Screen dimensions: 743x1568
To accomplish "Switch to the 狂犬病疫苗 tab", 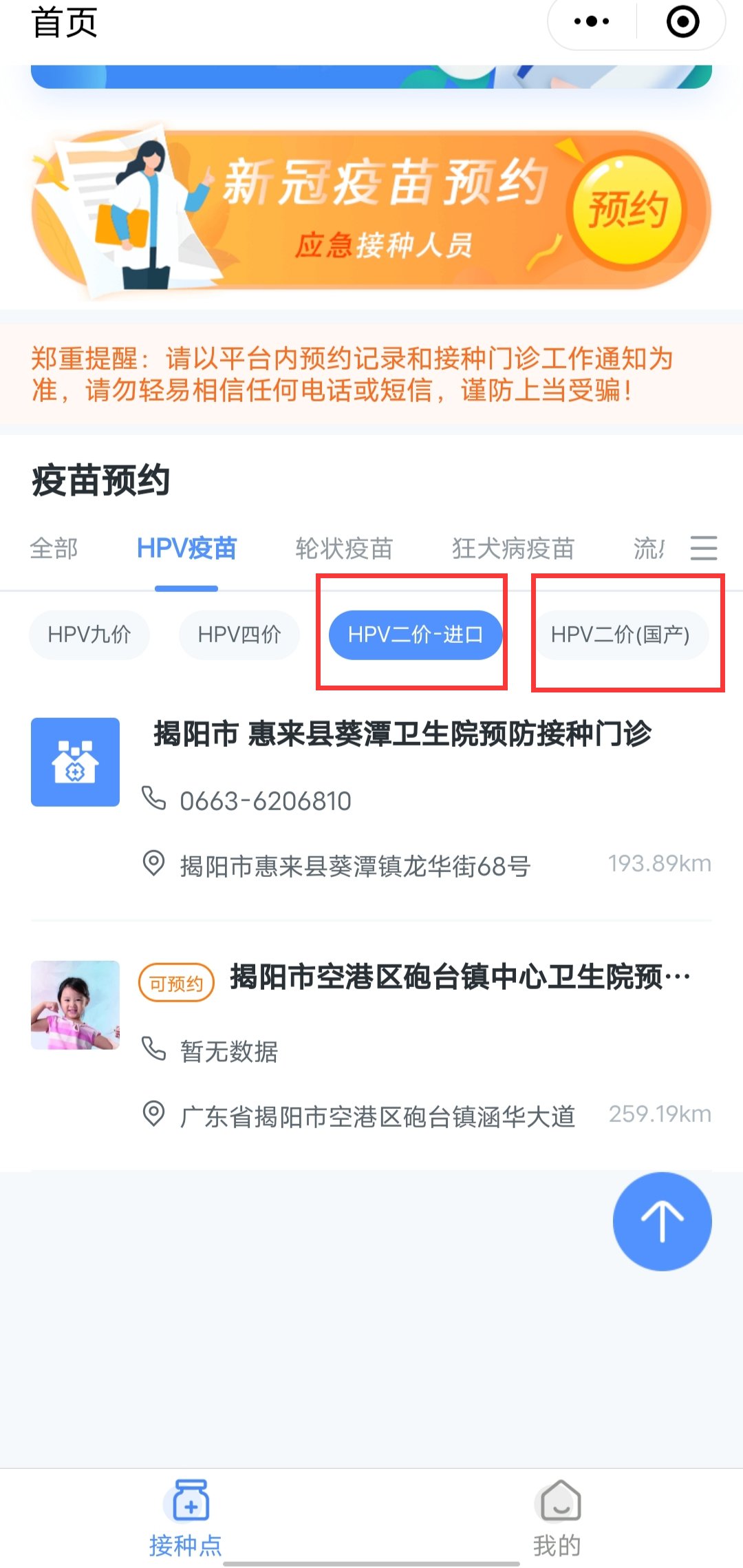I will tap(513, 549).
